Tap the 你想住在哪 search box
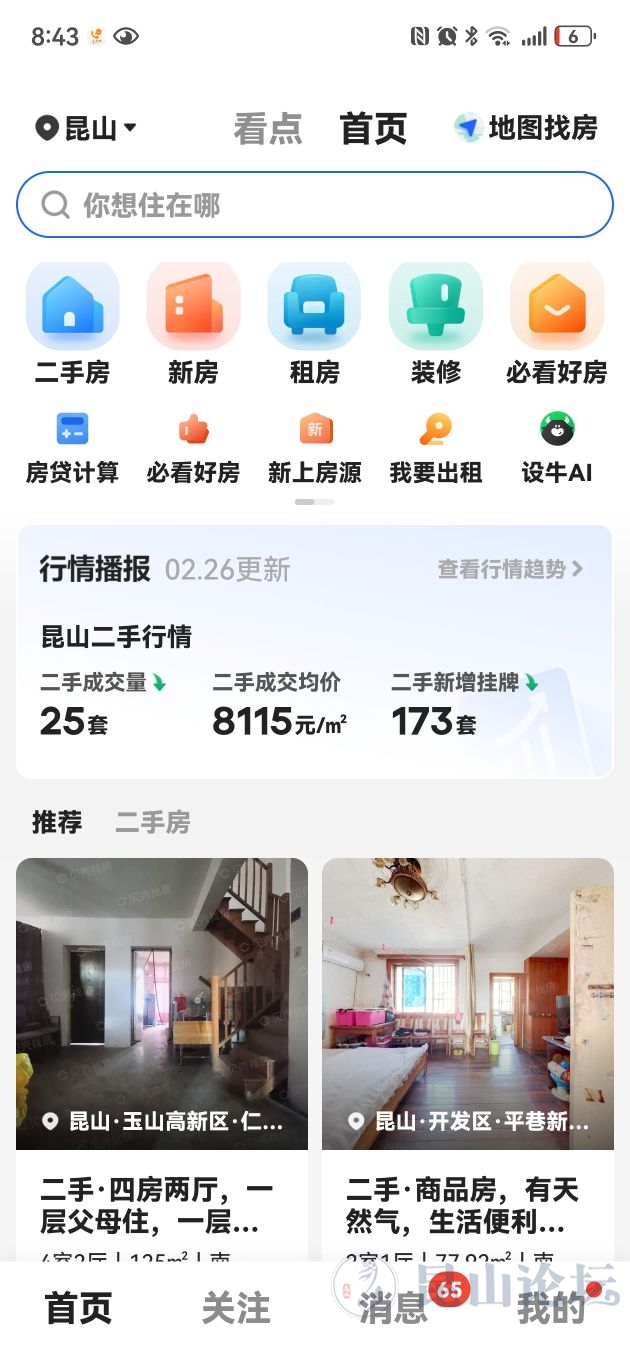 point(314,205)
